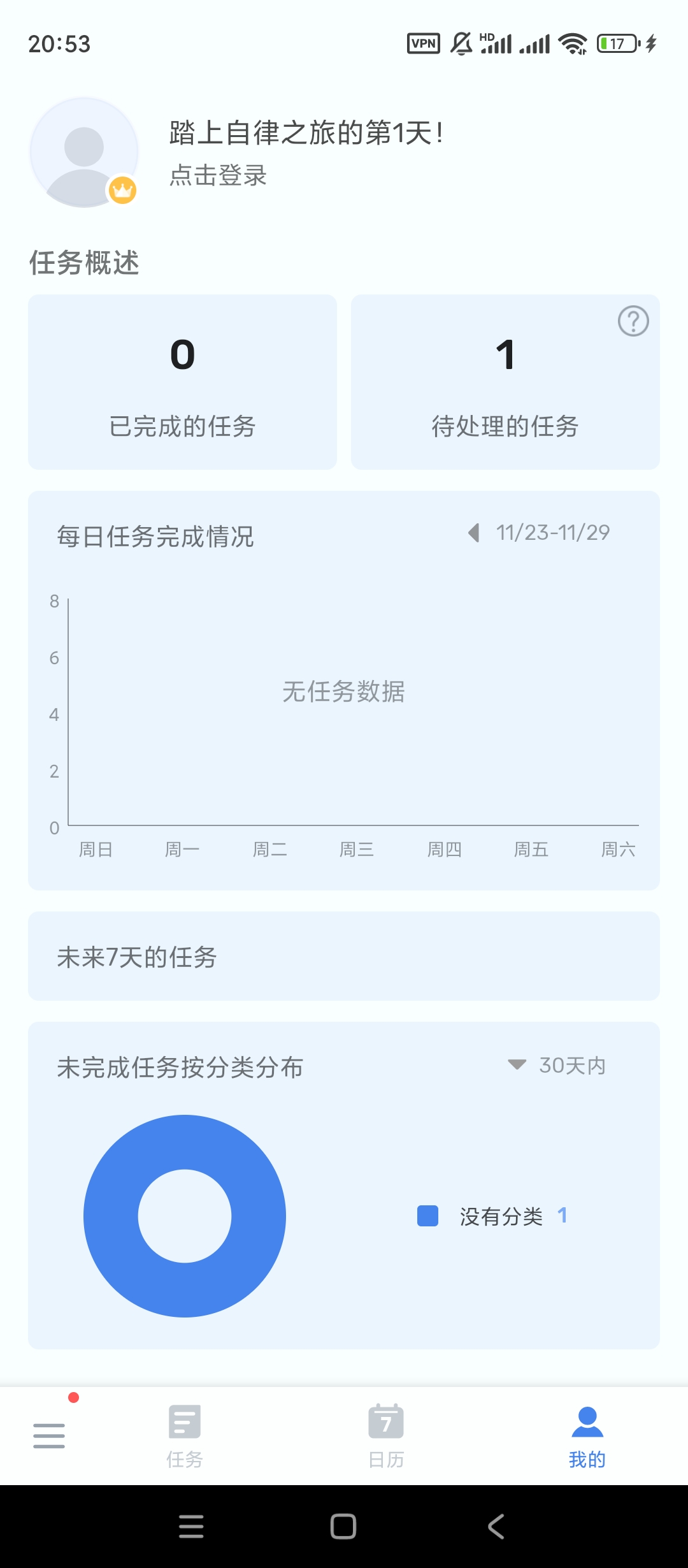The height and width of the screenshot is (1568, 688).
Task: Open the help question mark icon
Action: [633, 321]
